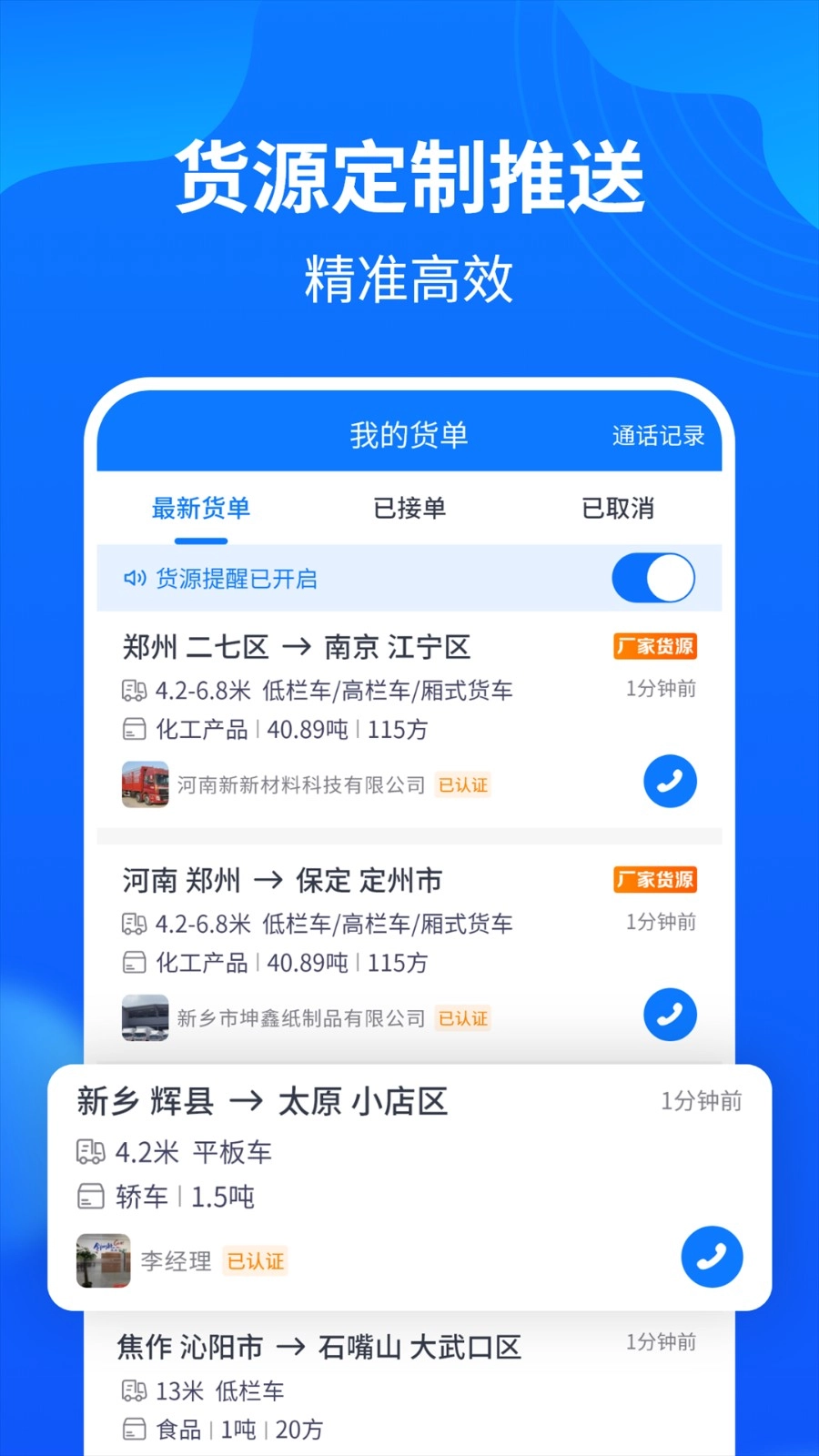Select truck icon on 新乡 辉县 order

click(90, 1151)
